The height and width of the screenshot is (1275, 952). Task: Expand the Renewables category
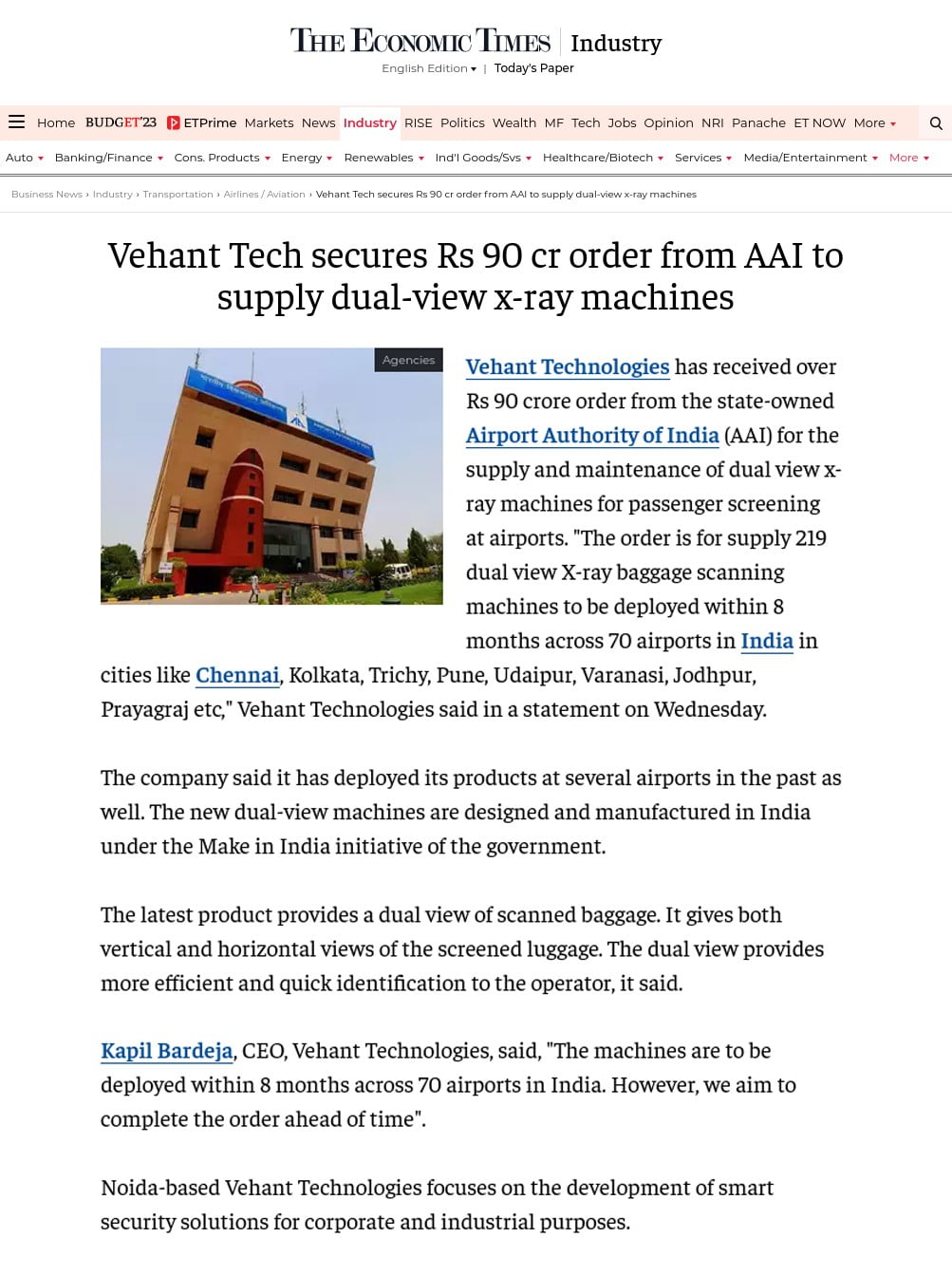[x=383, y=158]
